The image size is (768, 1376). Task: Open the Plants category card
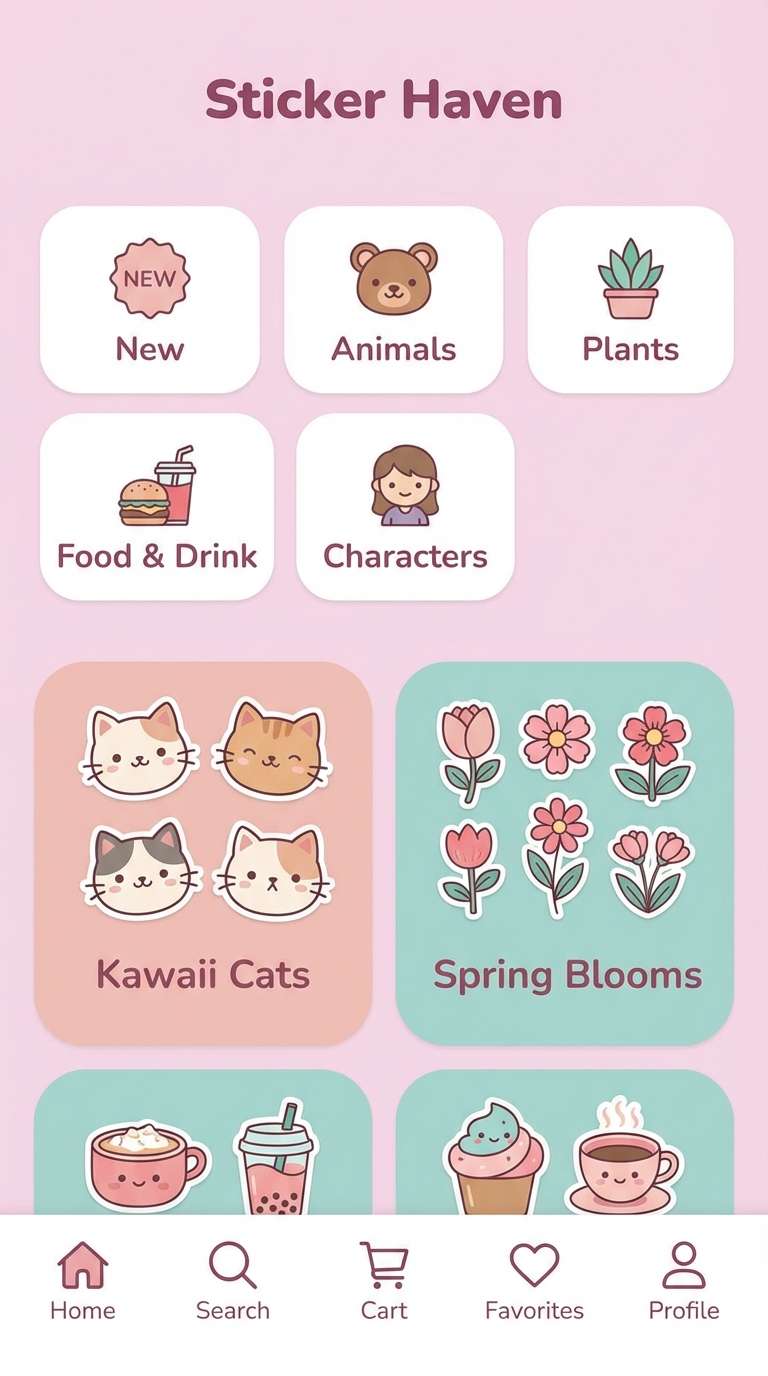630,298
